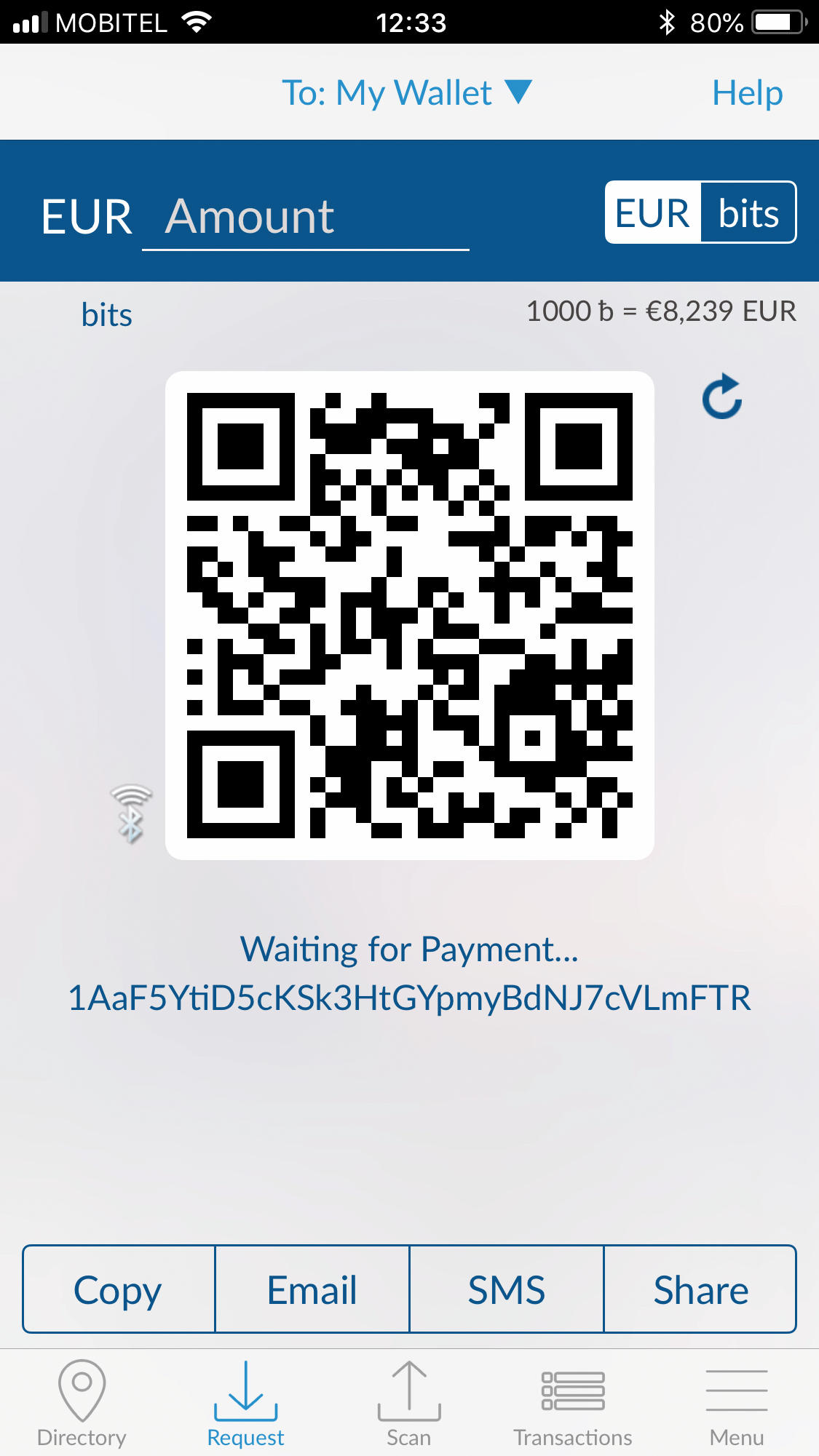Share the payment request
Image resolution: width=819 pixels, height=1456 pixels.
coord(700,1289)
